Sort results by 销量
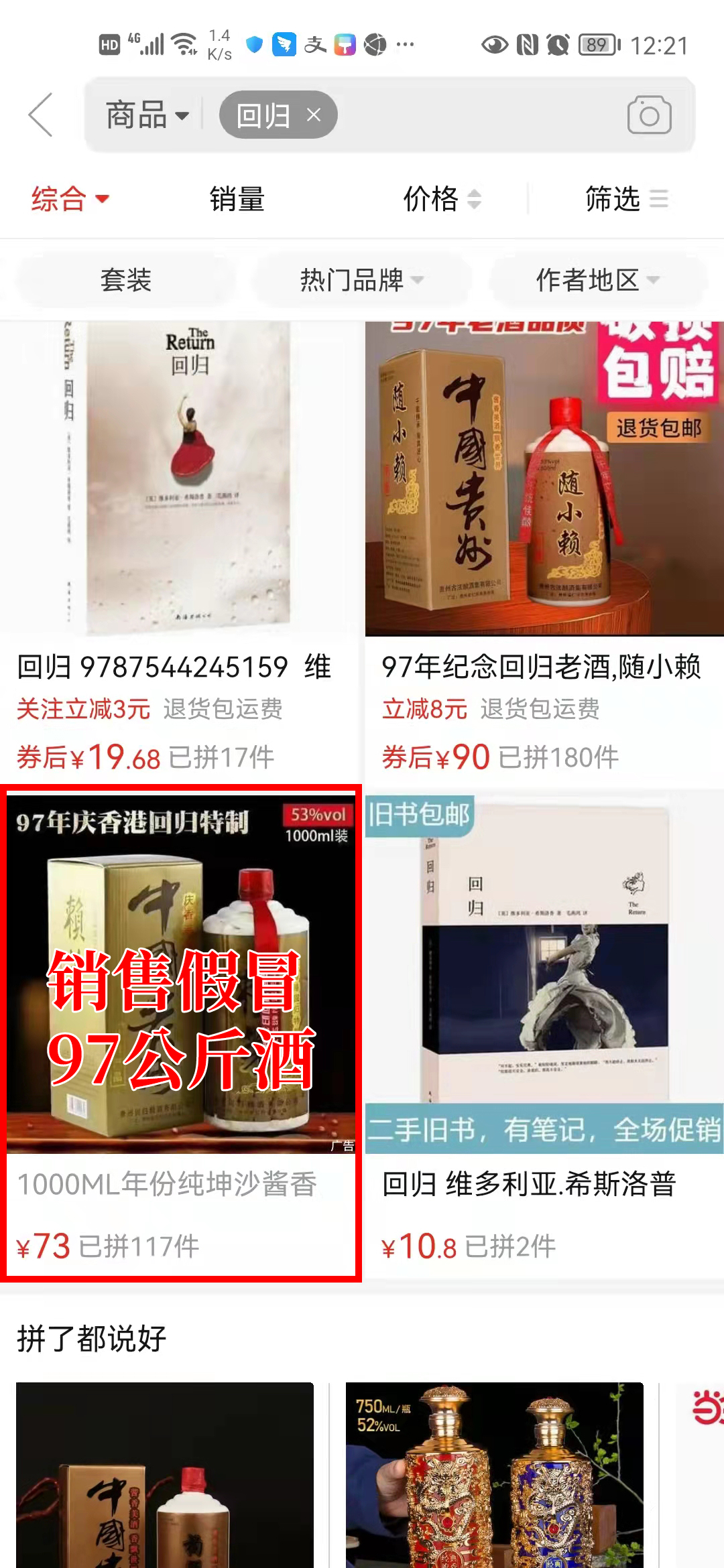 pyautogui.click(x=237, y=199)
